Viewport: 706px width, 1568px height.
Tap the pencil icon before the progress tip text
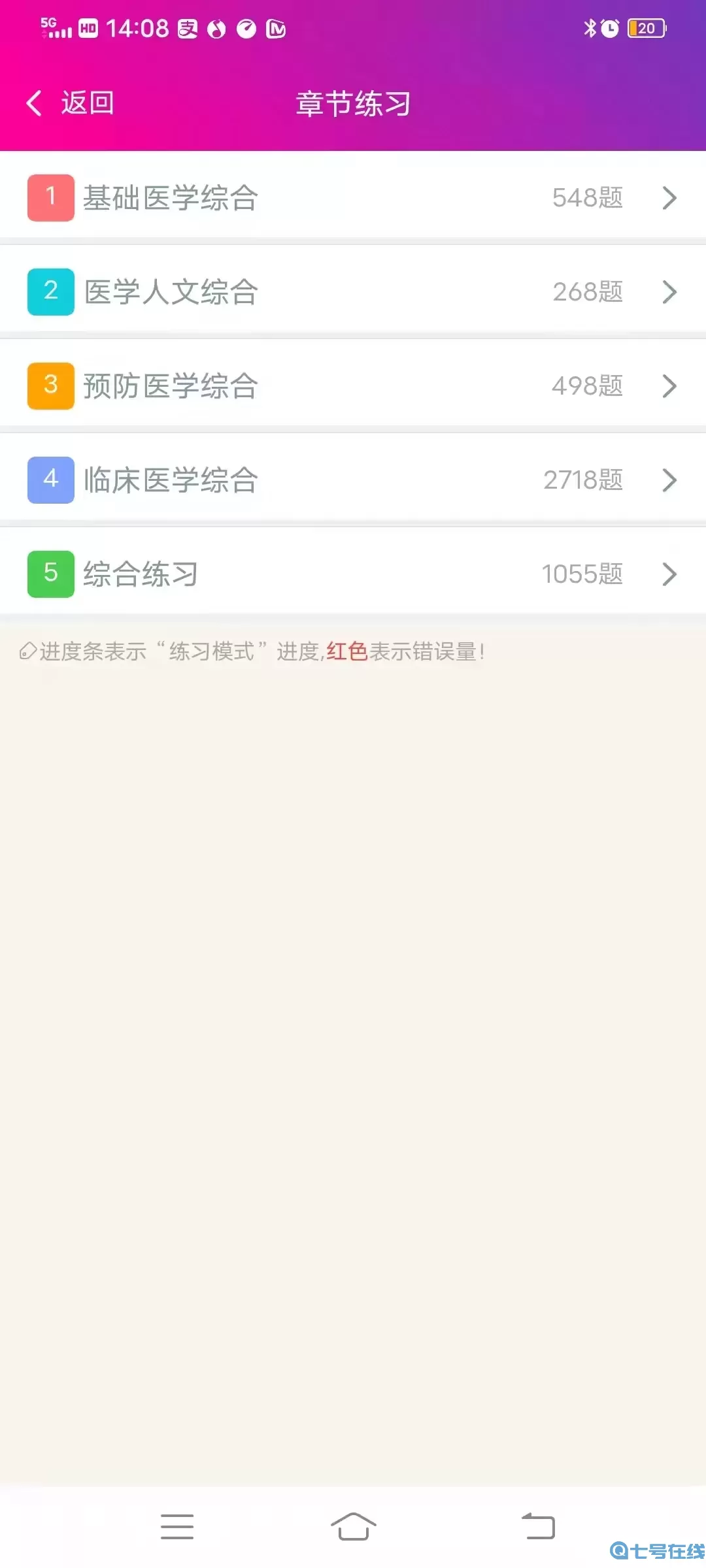point(27,651)
